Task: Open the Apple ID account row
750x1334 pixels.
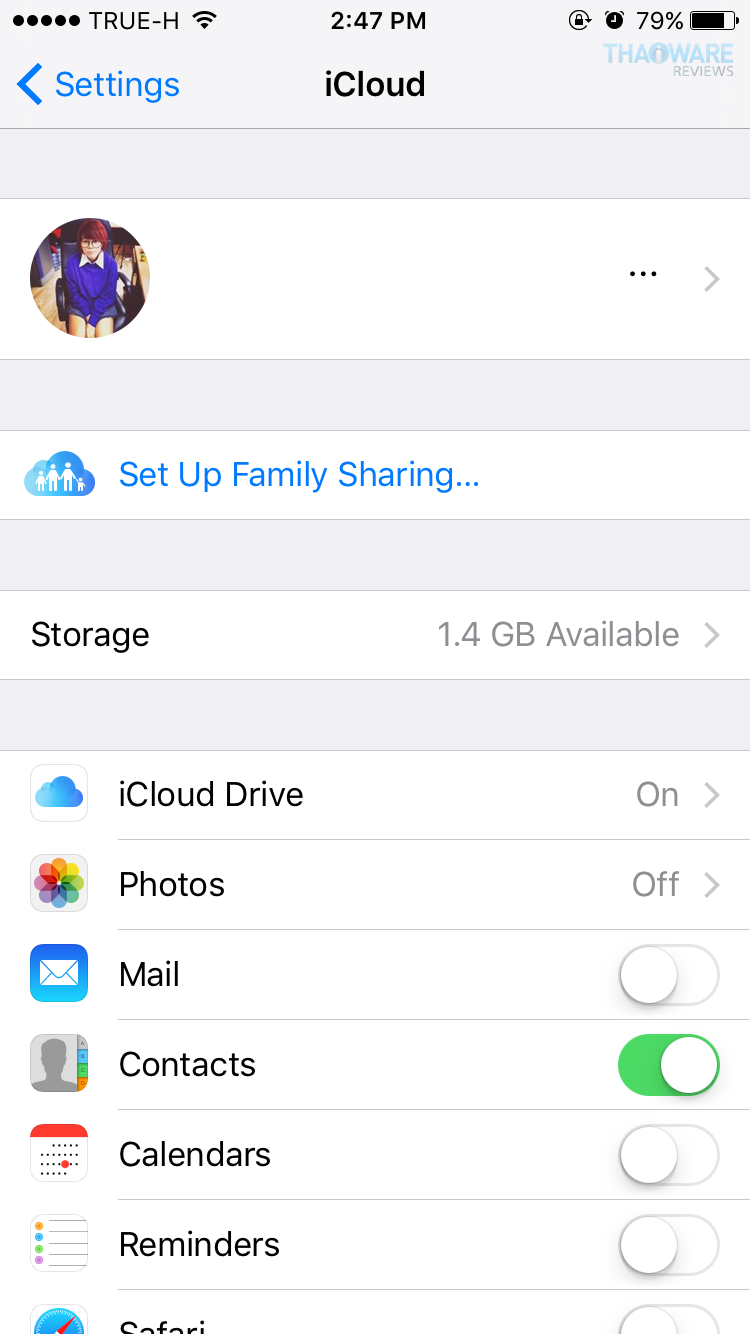Action: pos(375,278)
